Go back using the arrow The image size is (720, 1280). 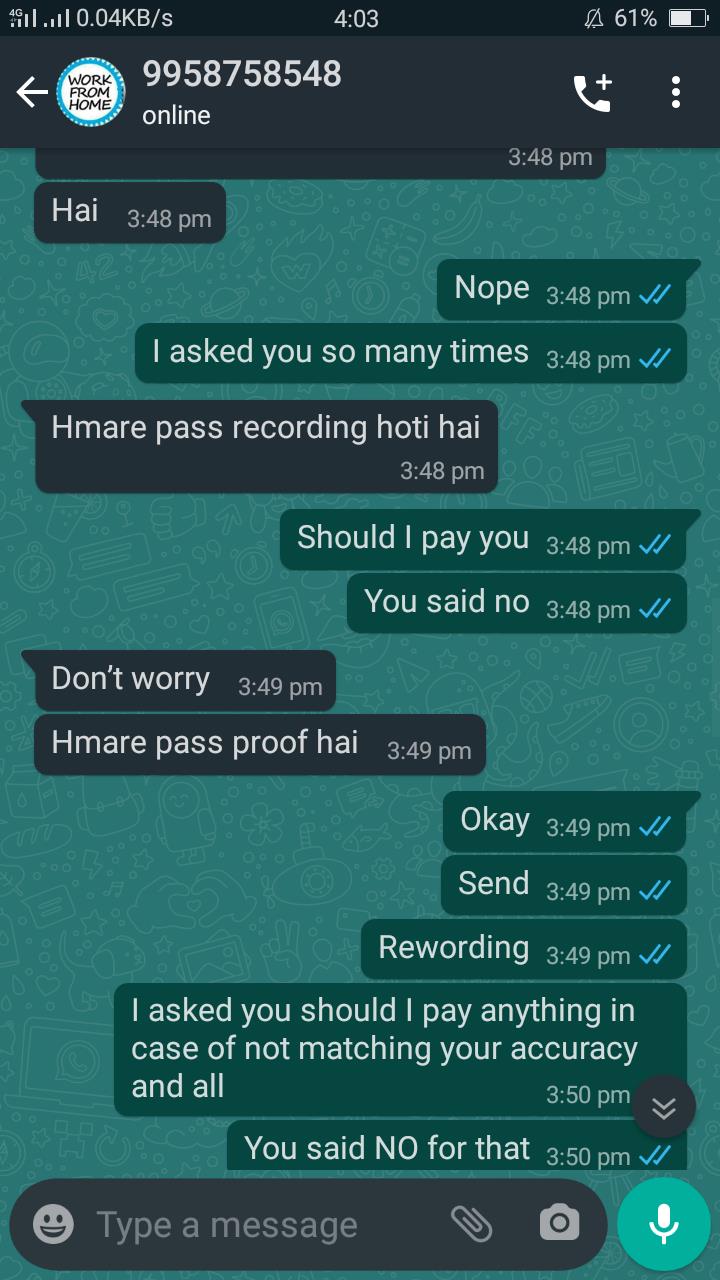(x=32, y=93)
